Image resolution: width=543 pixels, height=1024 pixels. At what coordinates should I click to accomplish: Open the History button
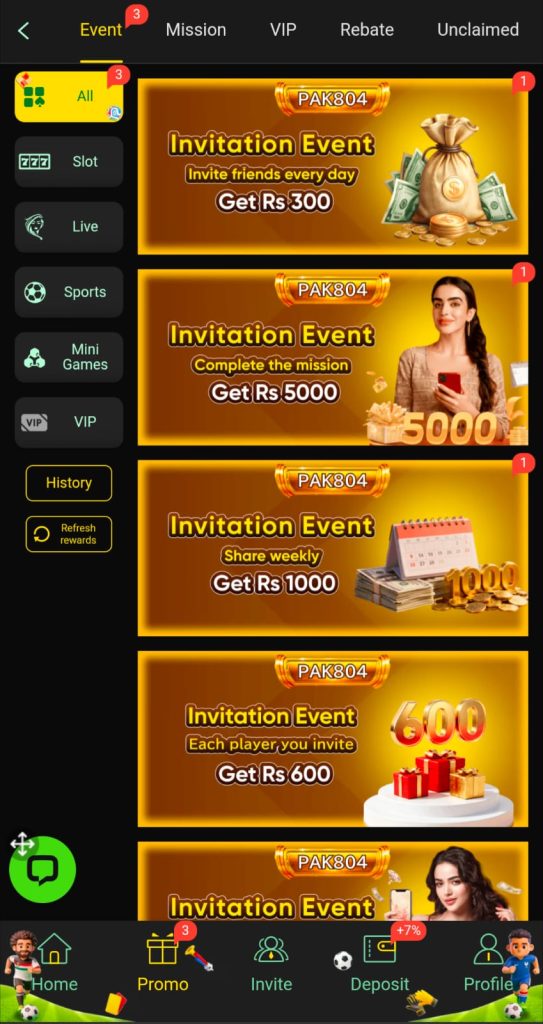[x=69, y=483]
